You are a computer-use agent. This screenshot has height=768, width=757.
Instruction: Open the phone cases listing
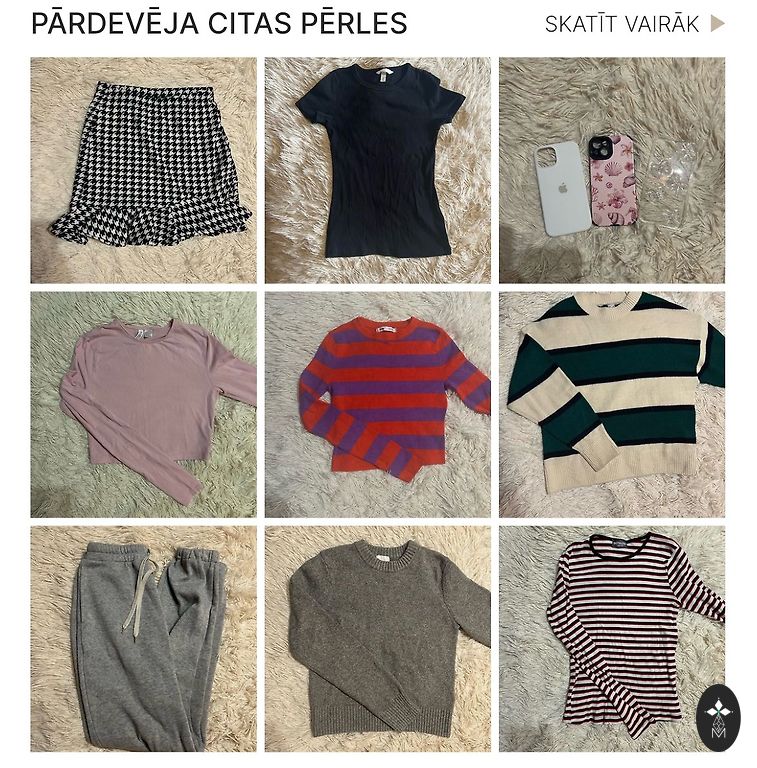[x=611, y=170]
